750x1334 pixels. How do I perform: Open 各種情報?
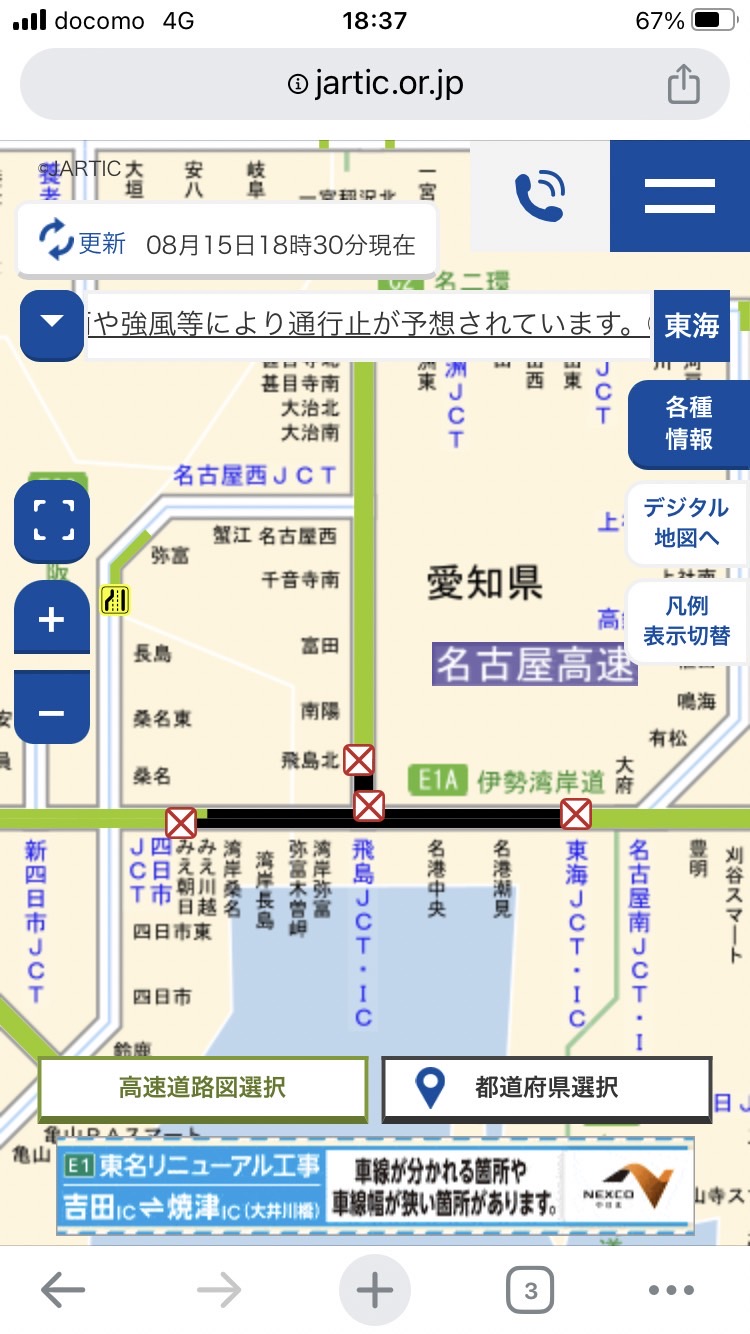(x=688, y=424)
